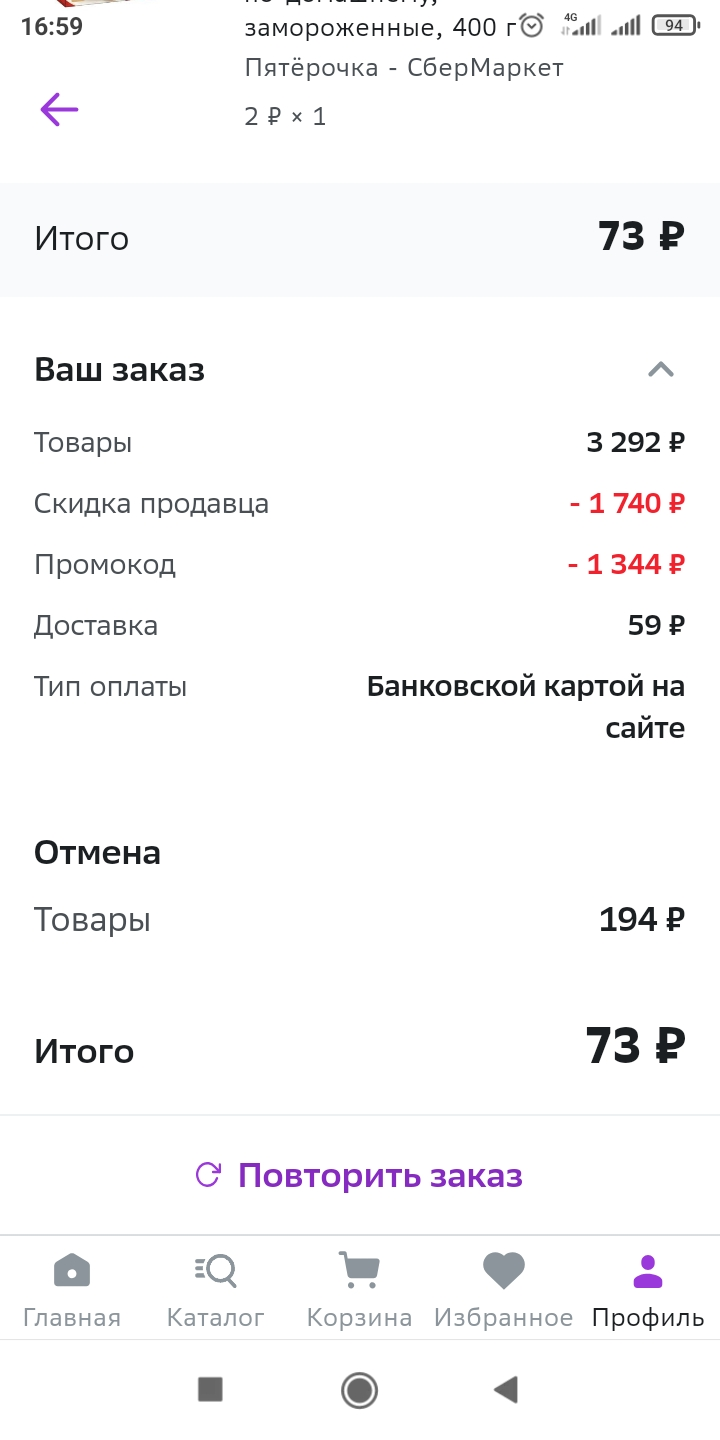Screen dimensions: 720x1440
Task: Go back using the purple arrow
Action: 59,109
